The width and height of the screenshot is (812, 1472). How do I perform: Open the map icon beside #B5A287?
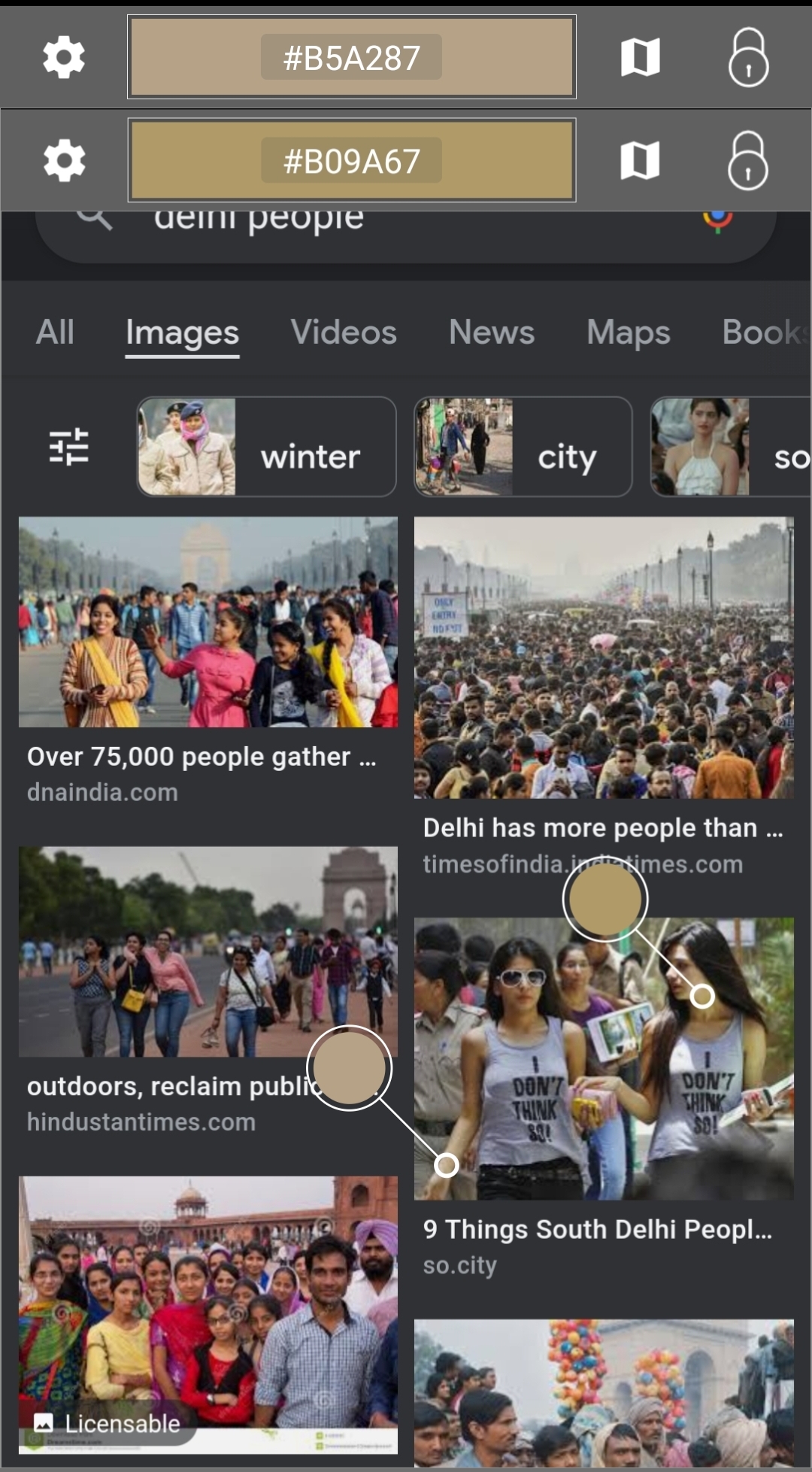point(641,57)
